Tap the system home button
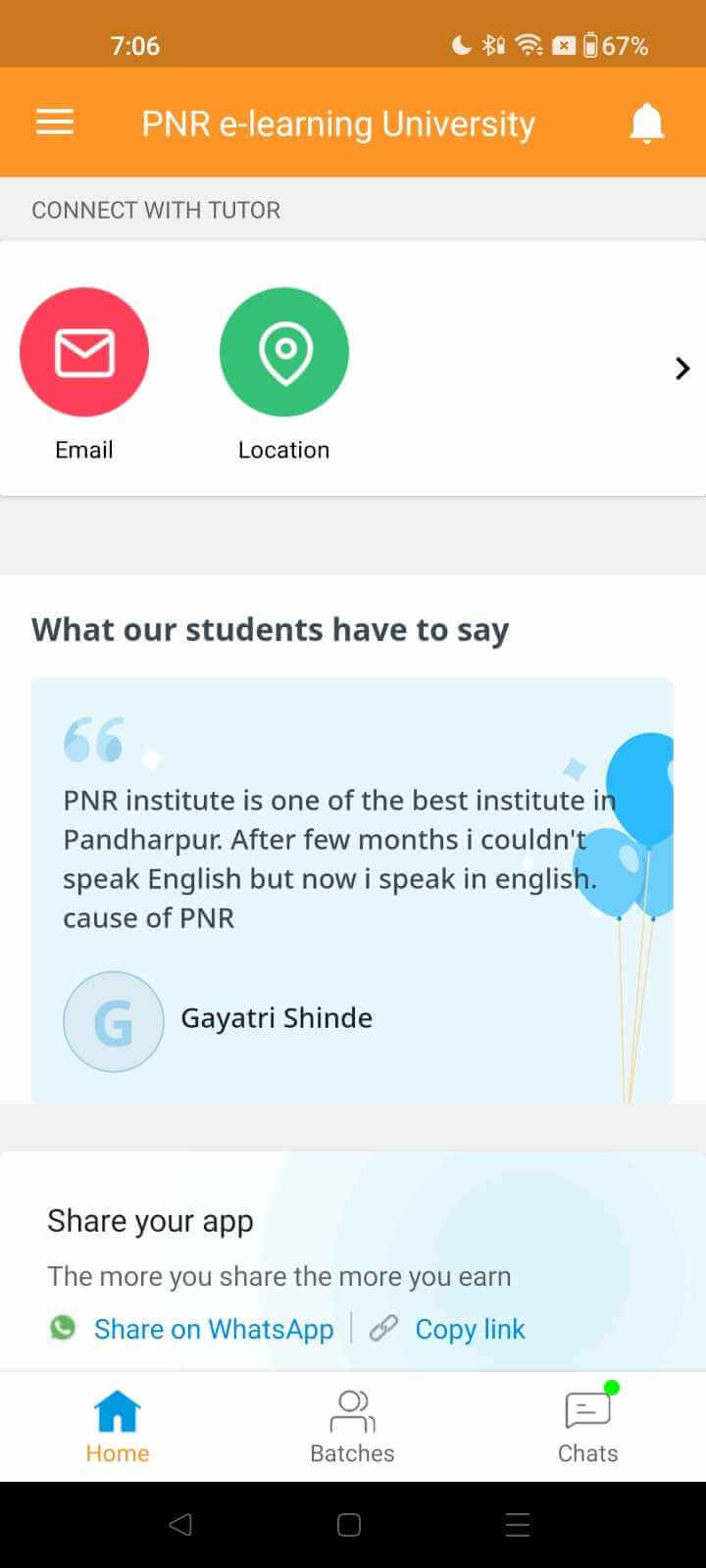The height and width of the screenshot is (1568, 706). (x=349, y=1525)
